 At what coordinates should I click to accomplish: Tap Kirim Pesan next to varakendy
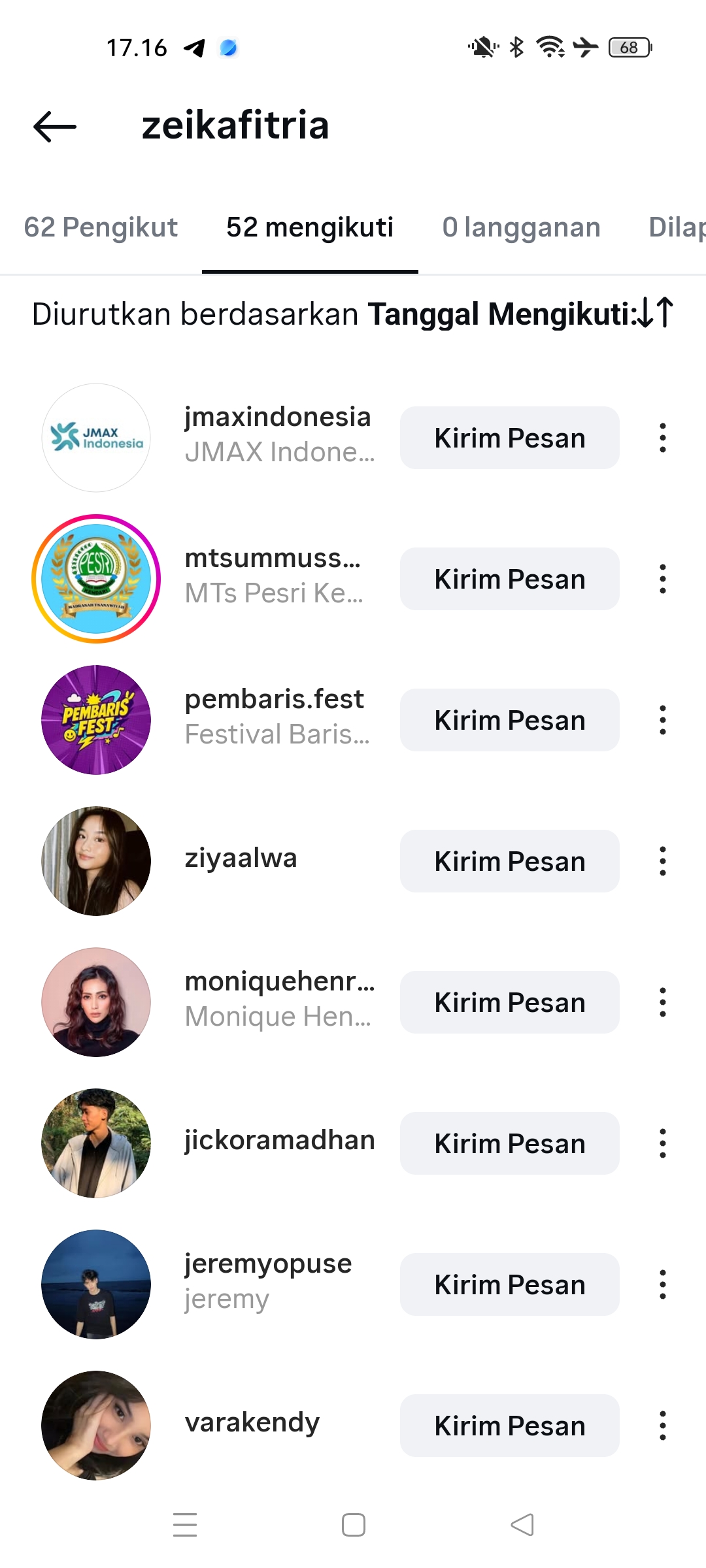[x=509, y=1426]
